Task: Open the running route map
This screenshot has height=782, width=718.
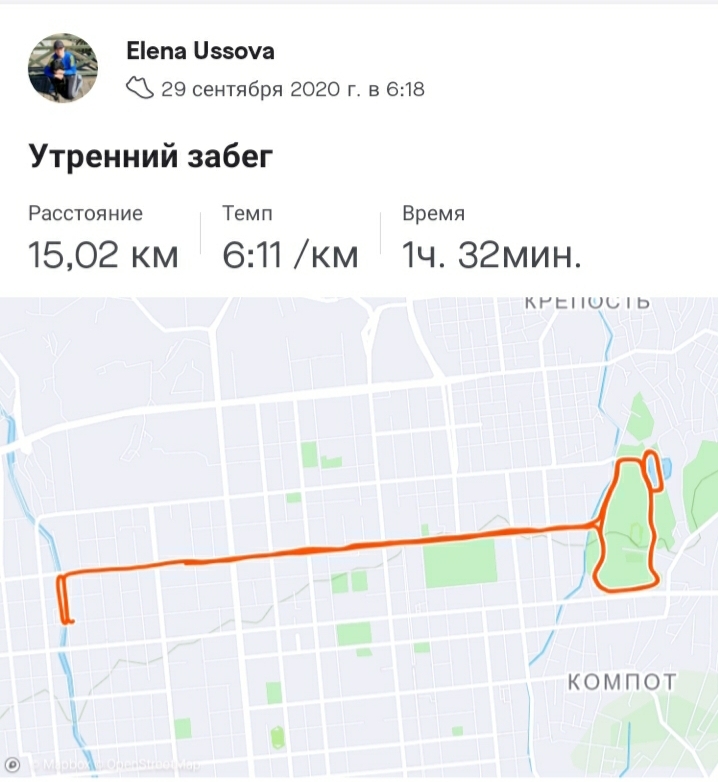Action: click(x=360, y=540)
